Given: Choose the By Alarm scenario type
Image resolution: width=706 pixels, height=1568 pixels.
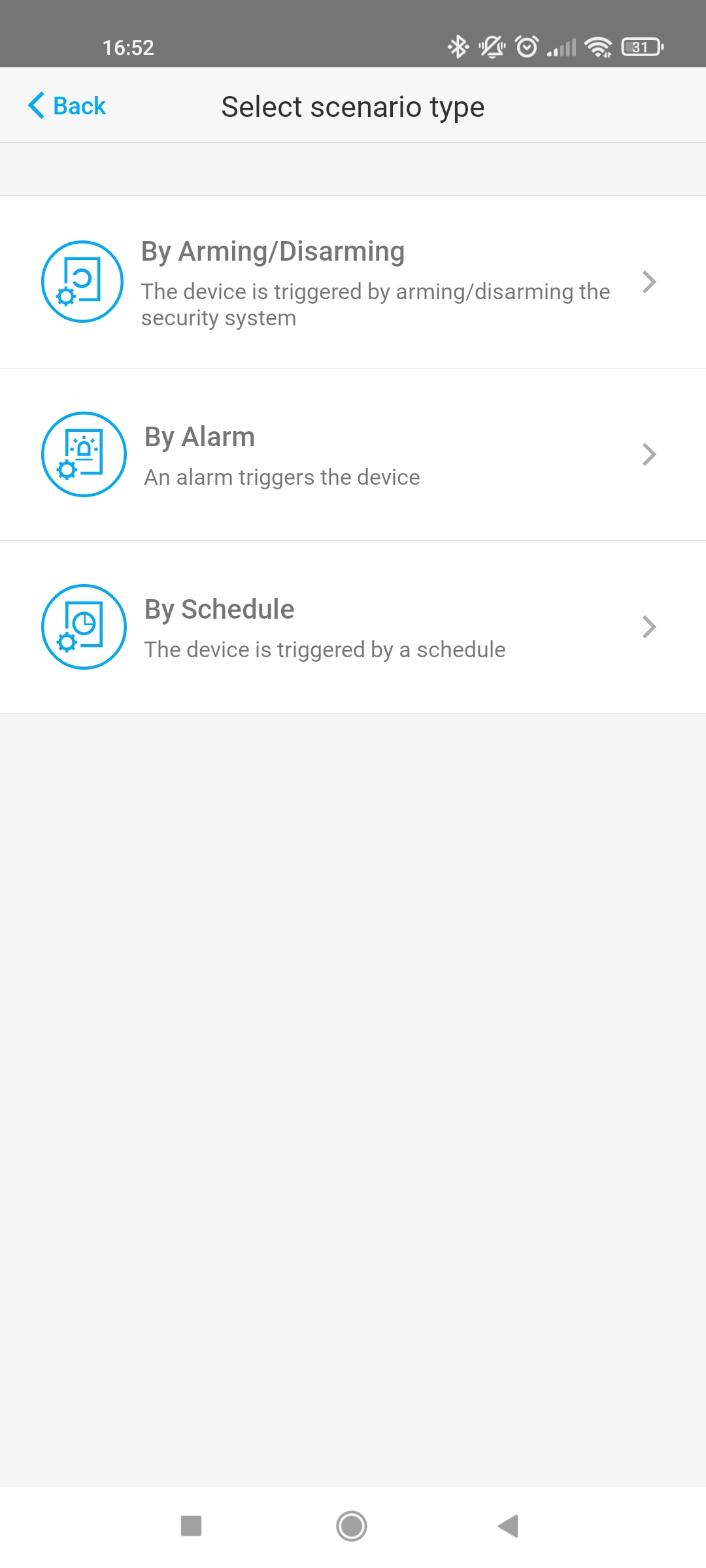Looking at the screenshot, I should (x=353, y=455).
